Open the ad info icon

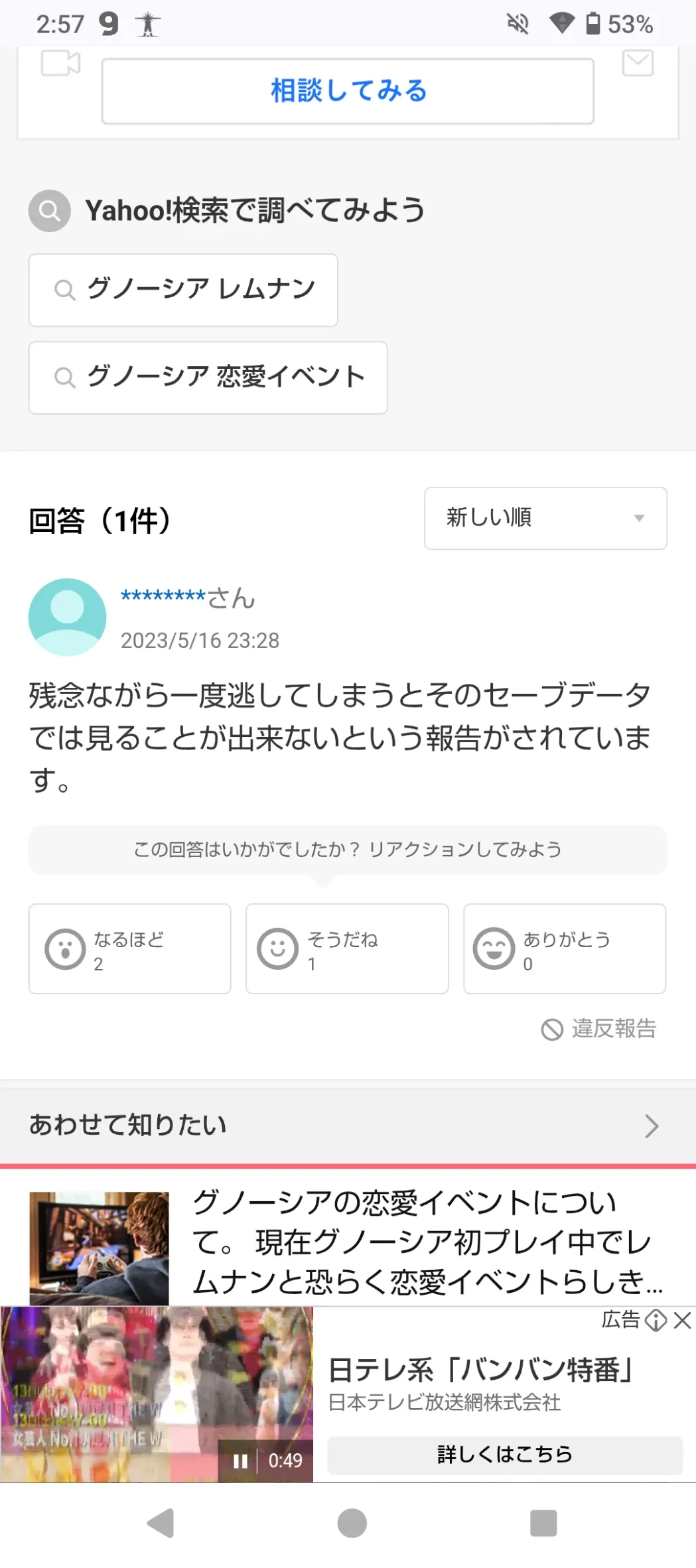coord(656,1320)
